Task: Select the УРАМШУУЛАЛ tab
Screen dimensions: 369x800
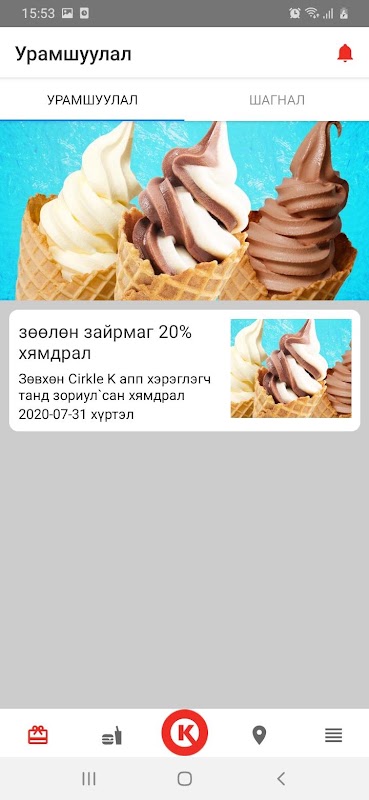Action: coord(92,100)
